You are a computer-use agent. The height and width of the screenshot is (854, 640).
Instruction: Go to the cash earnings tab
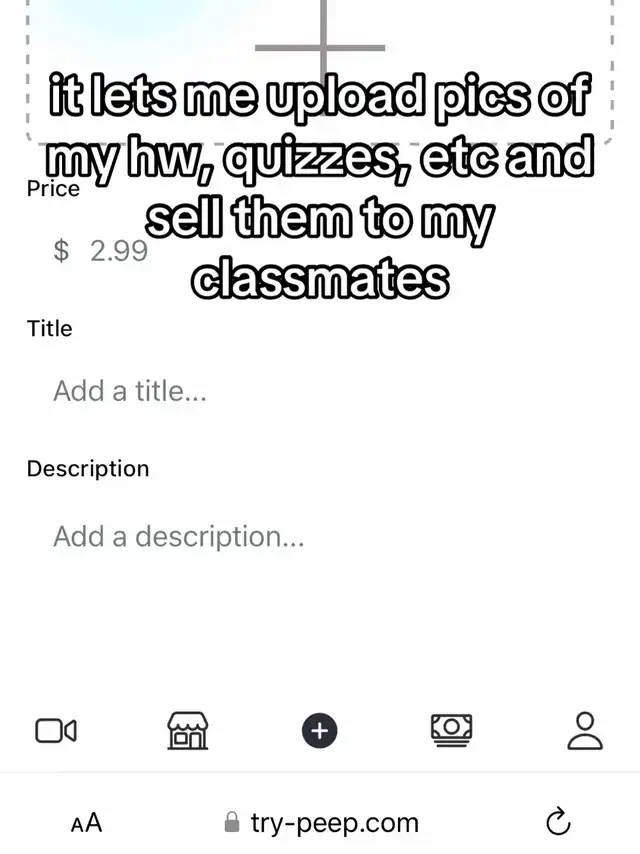pyautogui.click(x=451, y=729)
